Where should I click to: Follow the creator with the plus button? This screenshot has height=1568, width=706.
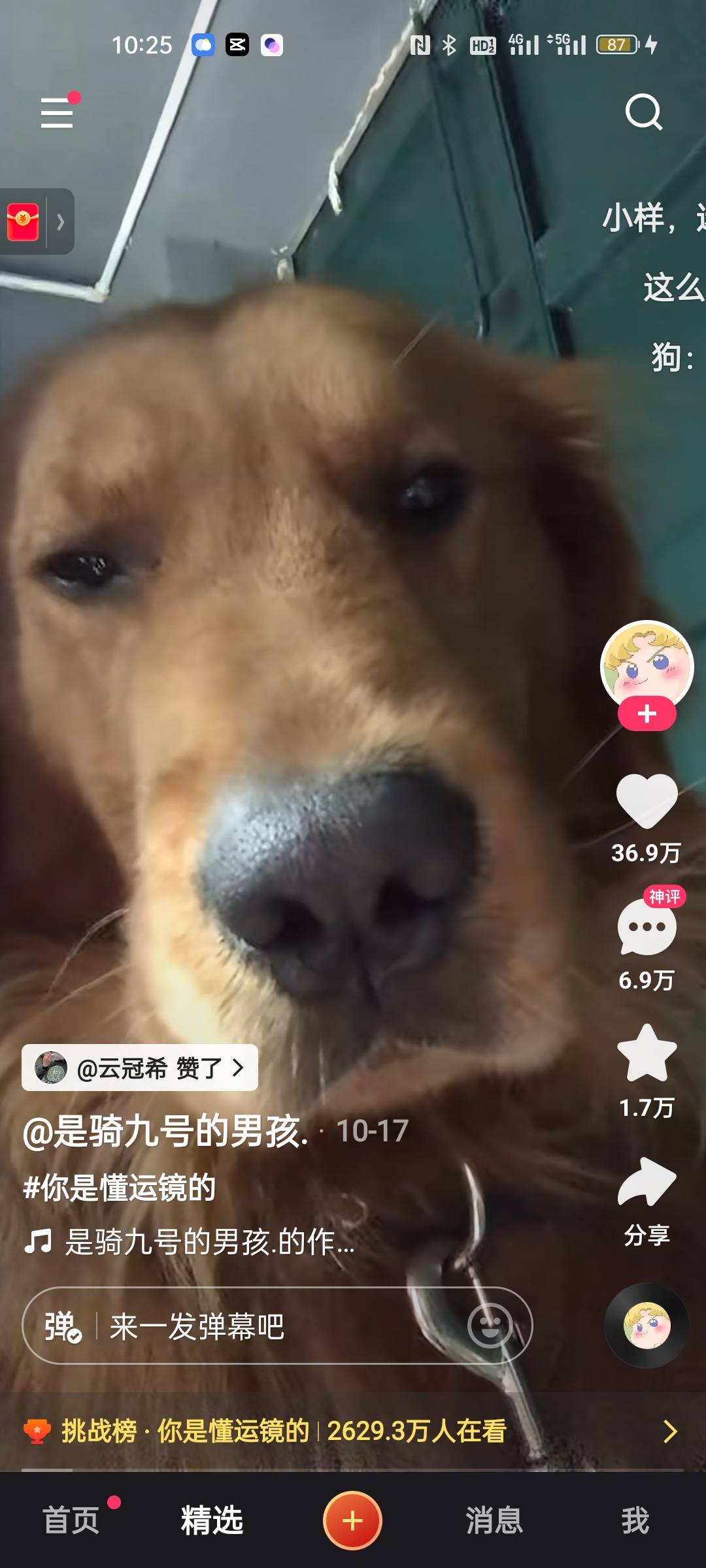(x=647, y=713)
